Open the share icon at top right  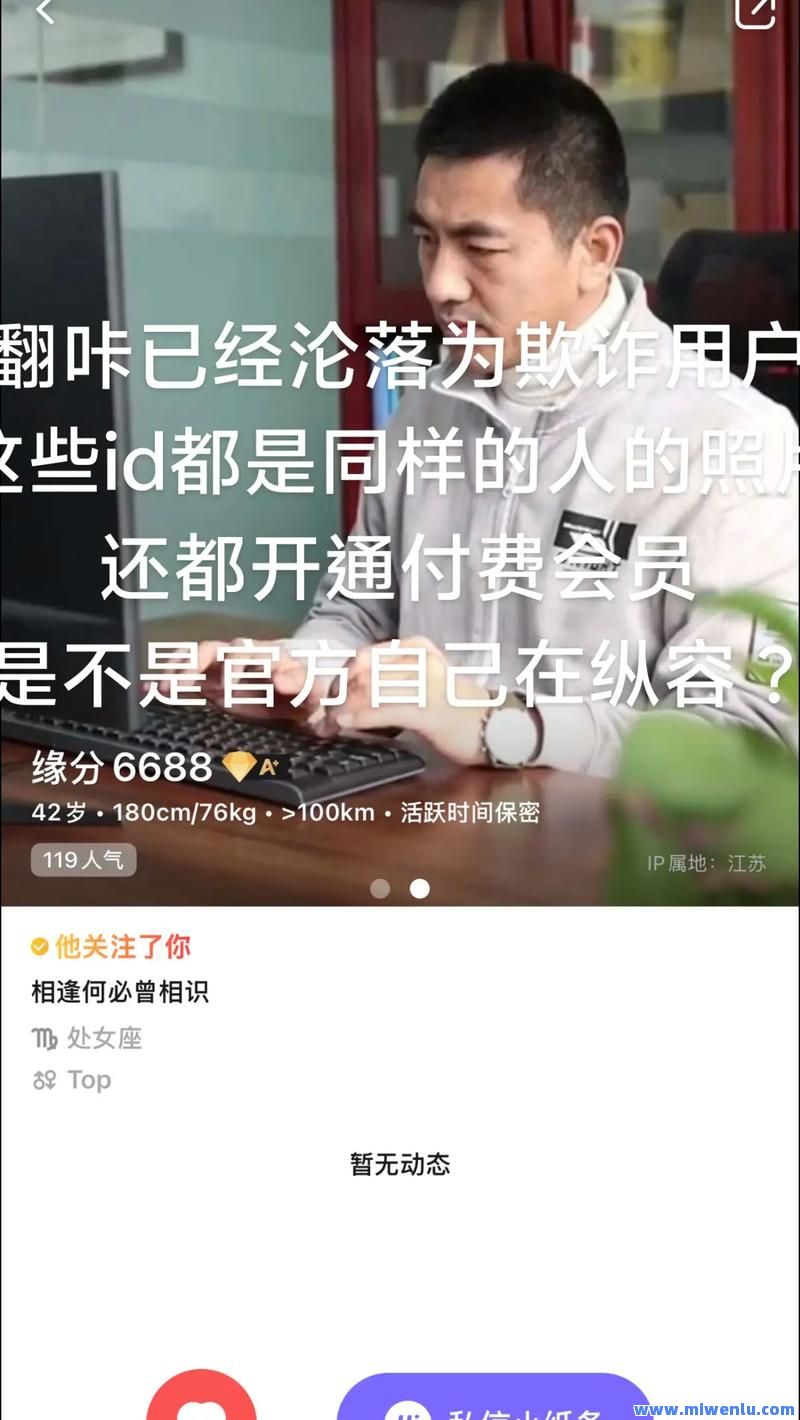click(x=756, y=11)
